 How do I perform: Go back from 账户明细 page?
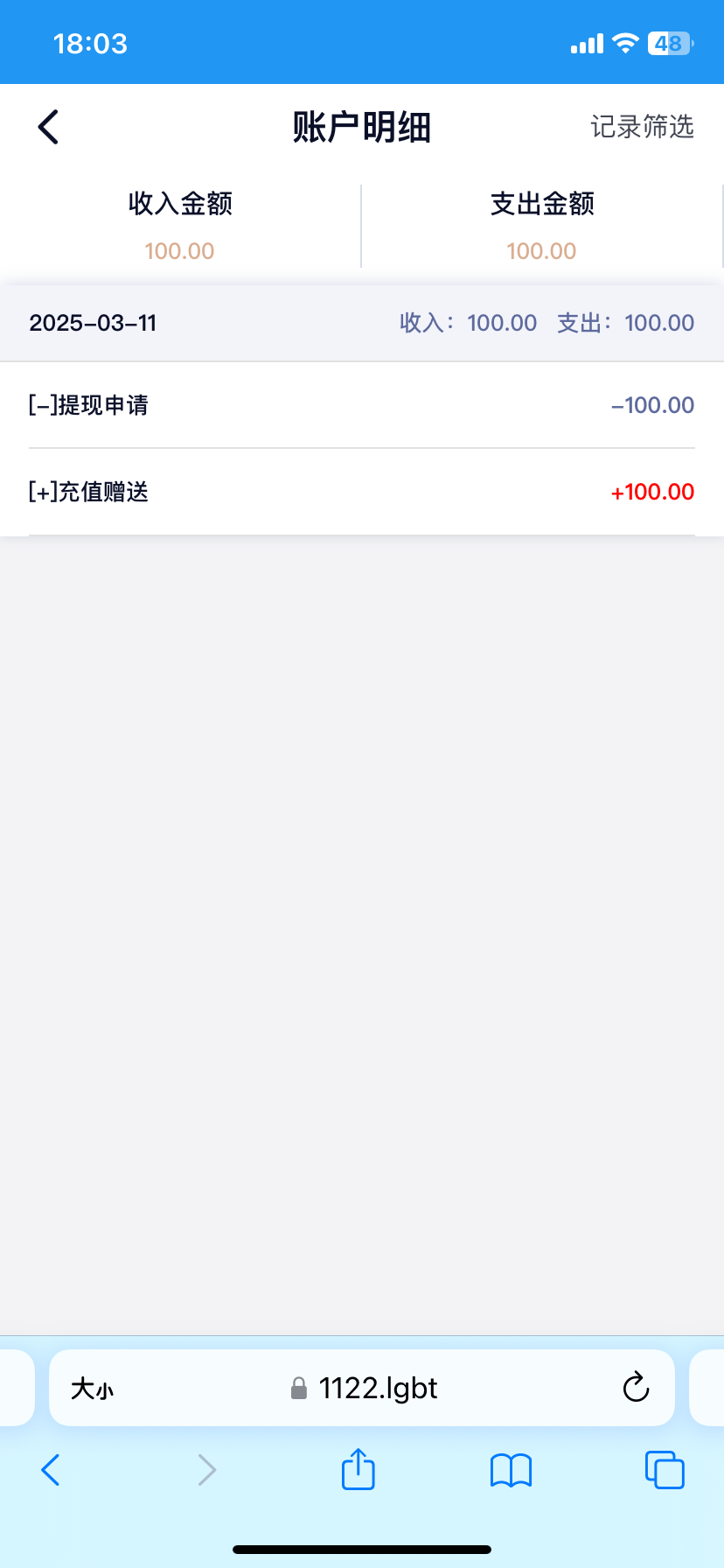coord(49,127)
